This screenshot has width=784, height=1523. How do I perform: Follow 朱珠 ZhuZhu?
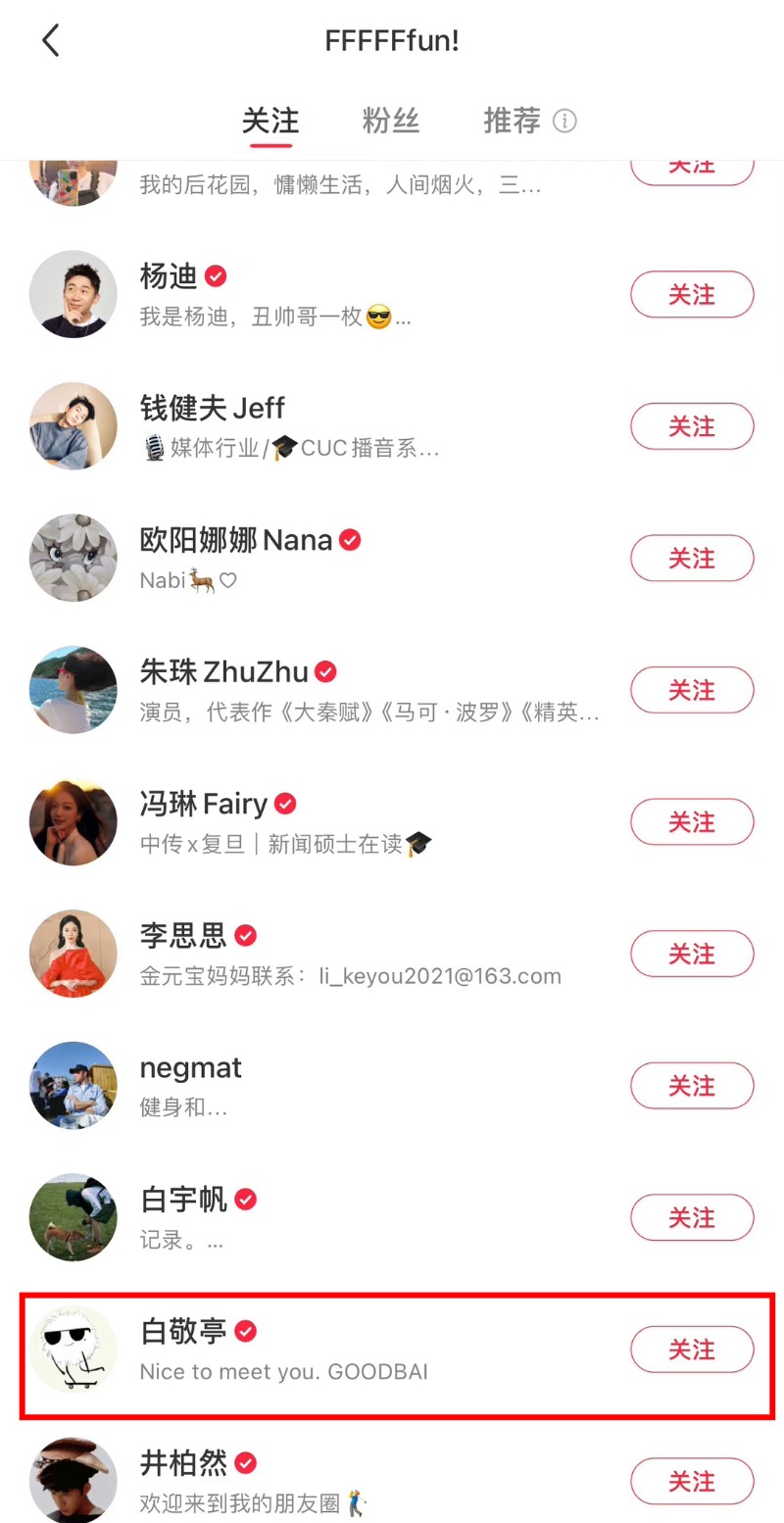(x=691, y=691)
